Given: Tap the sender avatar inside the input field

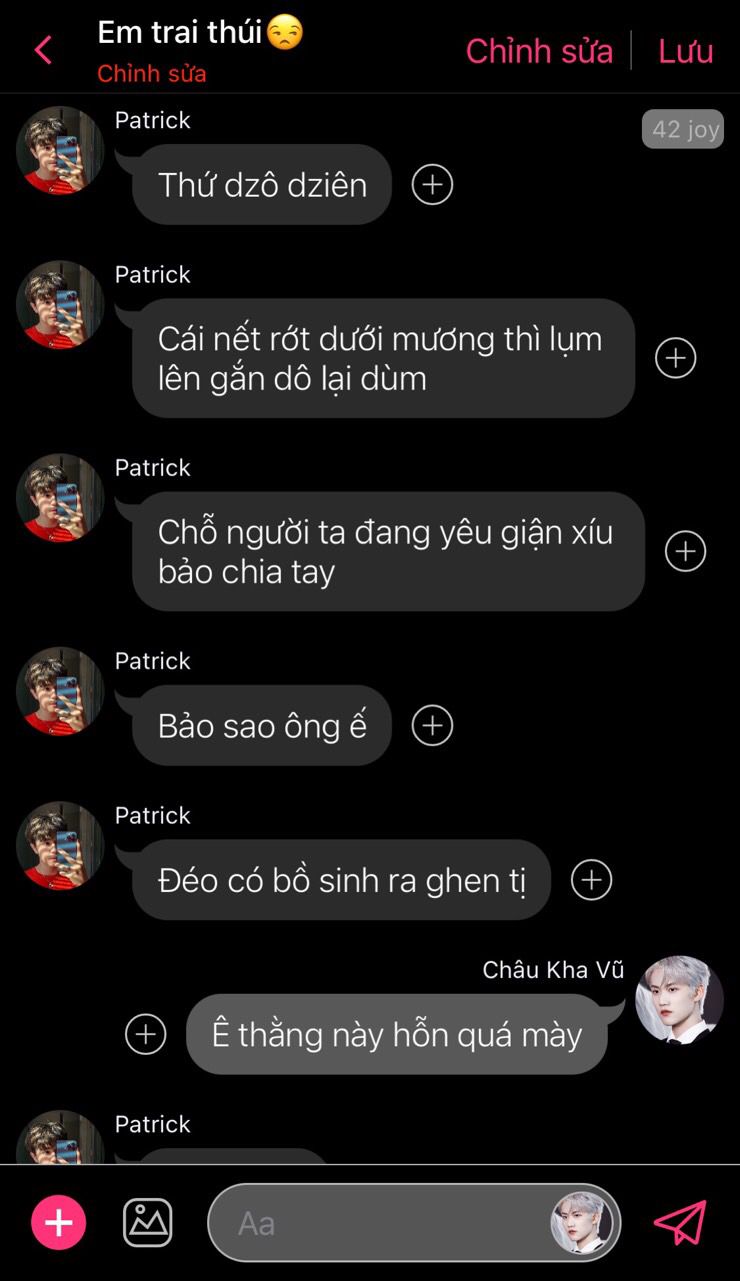Looking at the screenshot, I should 582,1223.
